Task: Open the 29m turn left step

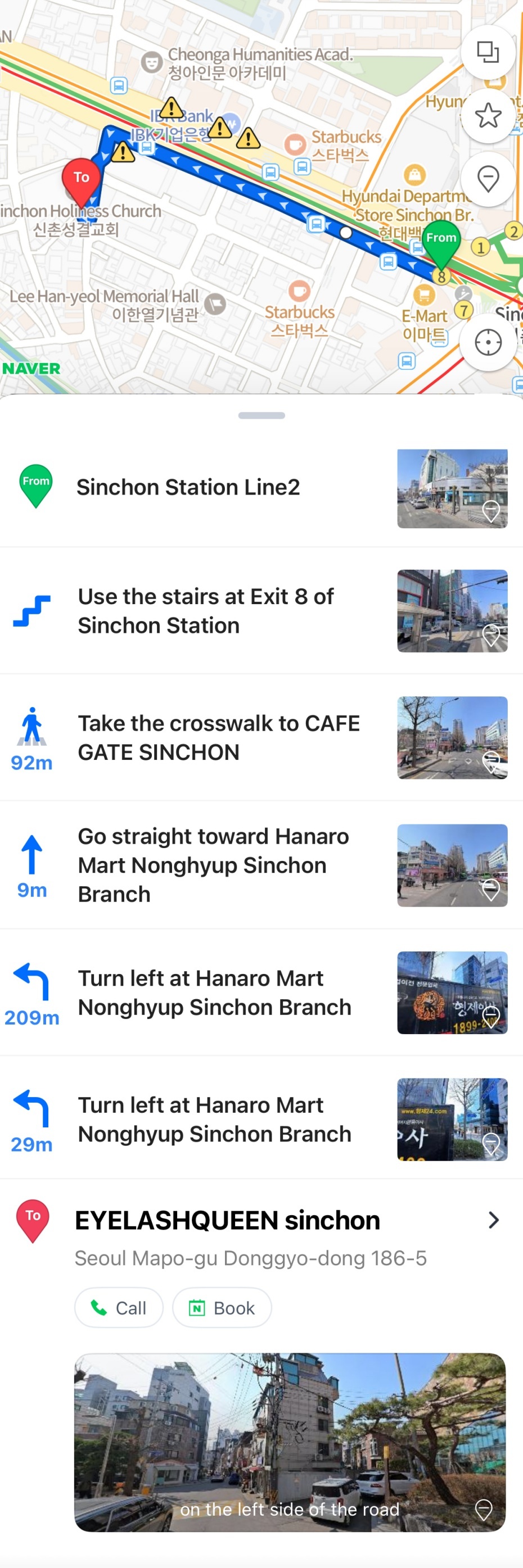Action: [x=214, y=1119]
